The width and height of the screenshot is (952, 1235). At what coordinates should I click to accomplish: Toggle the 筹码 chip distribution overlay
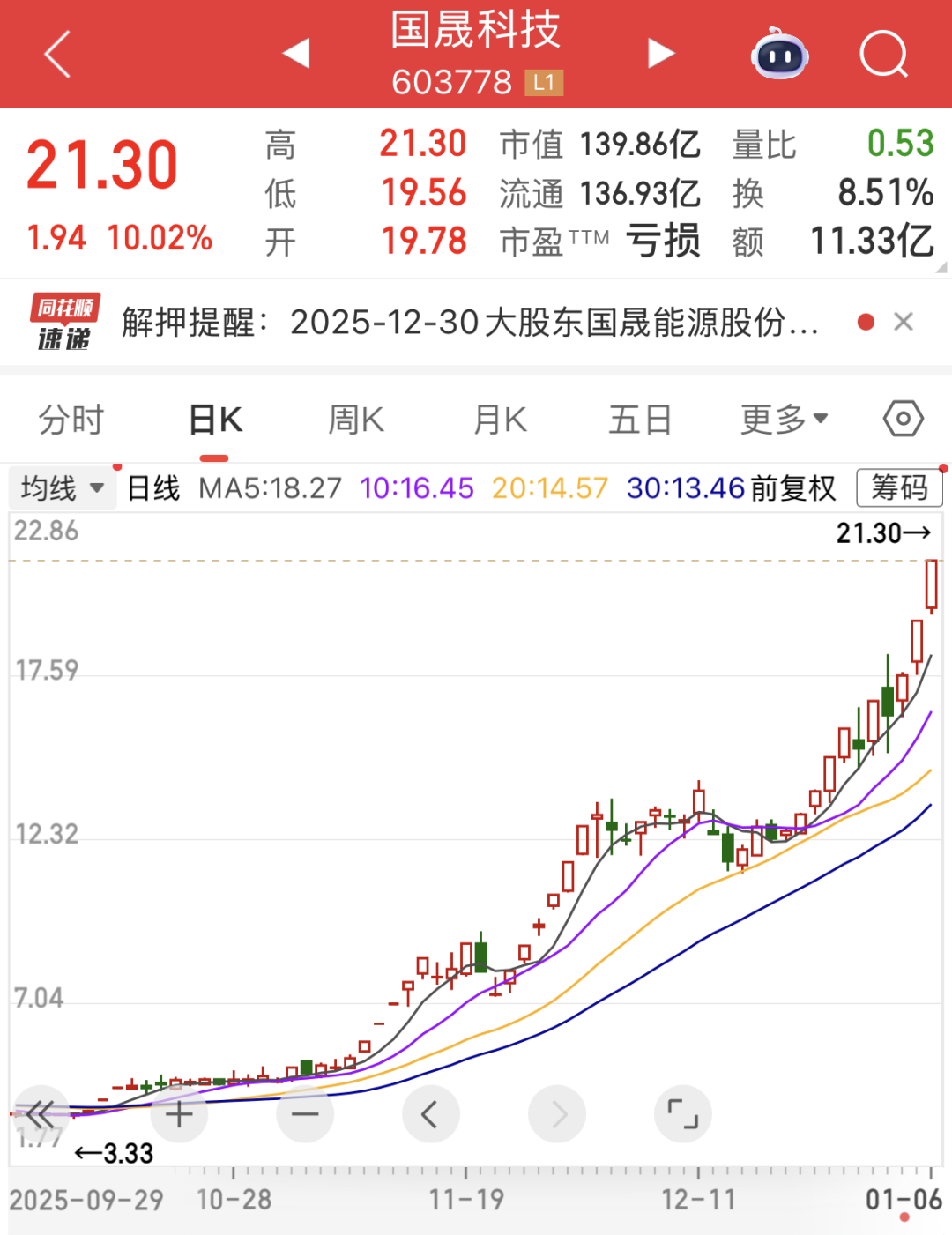pos(899,487)
